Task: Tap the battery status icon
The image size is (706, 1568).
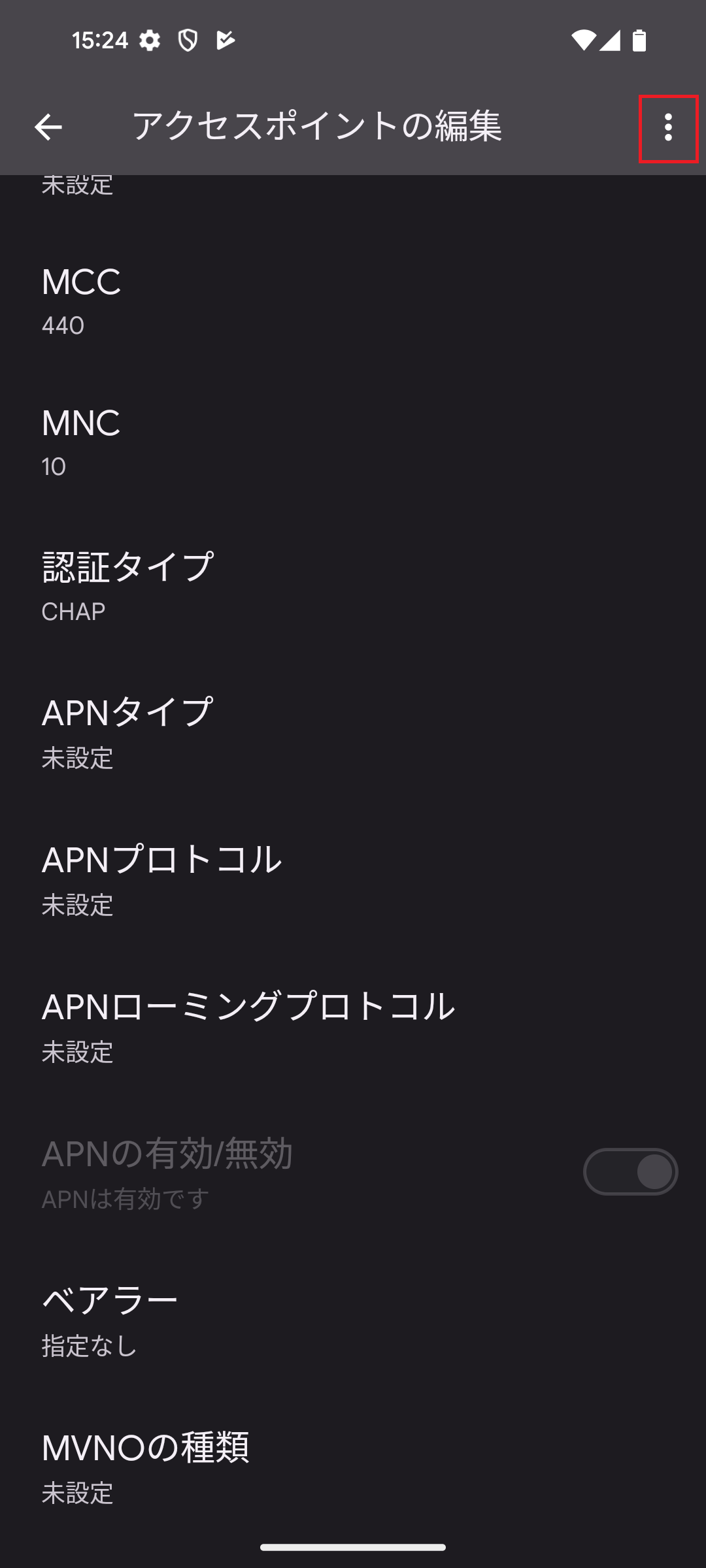Action: click(x=638, y=41)
